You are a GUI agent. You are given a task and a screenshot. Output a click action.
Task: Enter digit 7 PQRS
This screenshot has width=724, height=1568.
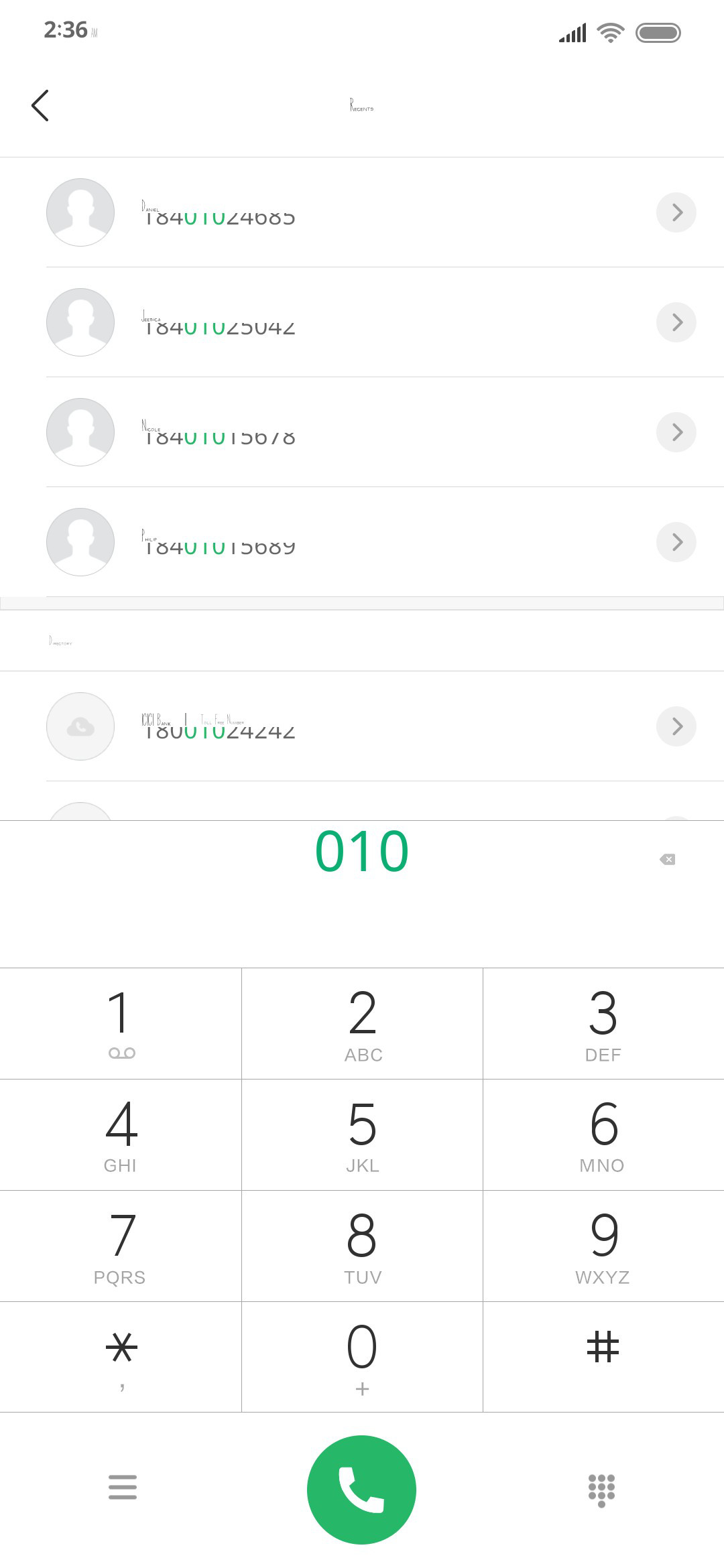coord(121,1246)
